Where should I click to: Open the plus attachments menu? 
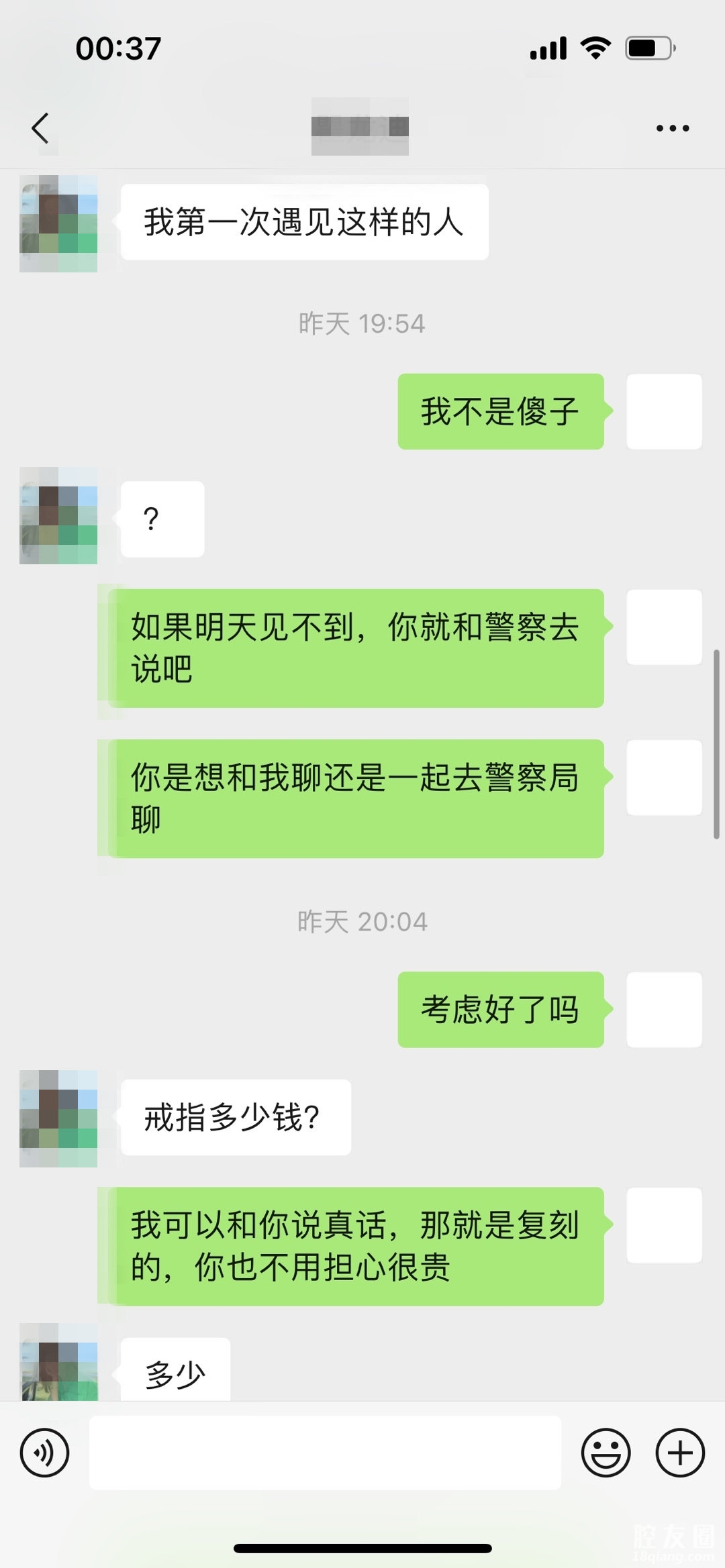point(680,1453)
